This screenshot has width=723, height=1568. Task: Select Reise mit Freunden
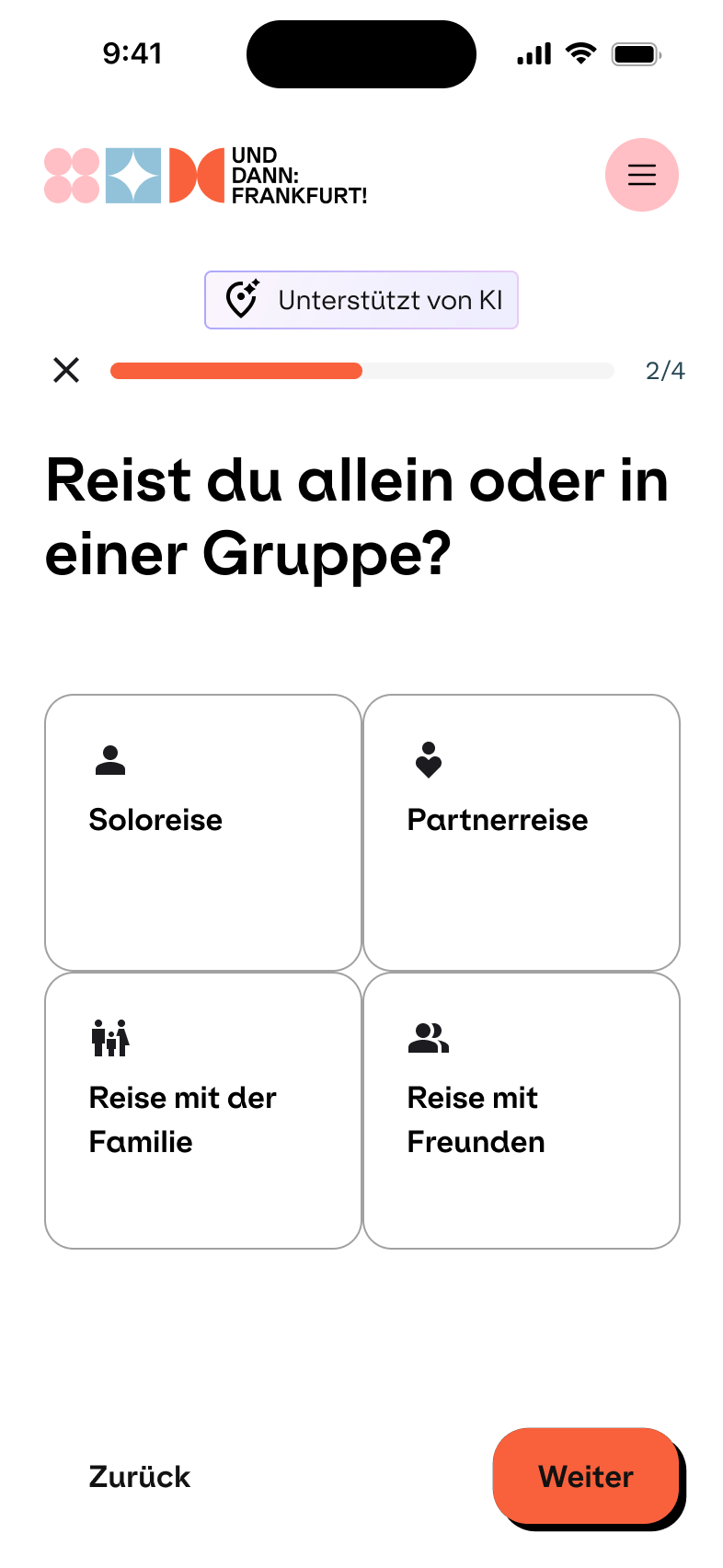click(522, 1111)
